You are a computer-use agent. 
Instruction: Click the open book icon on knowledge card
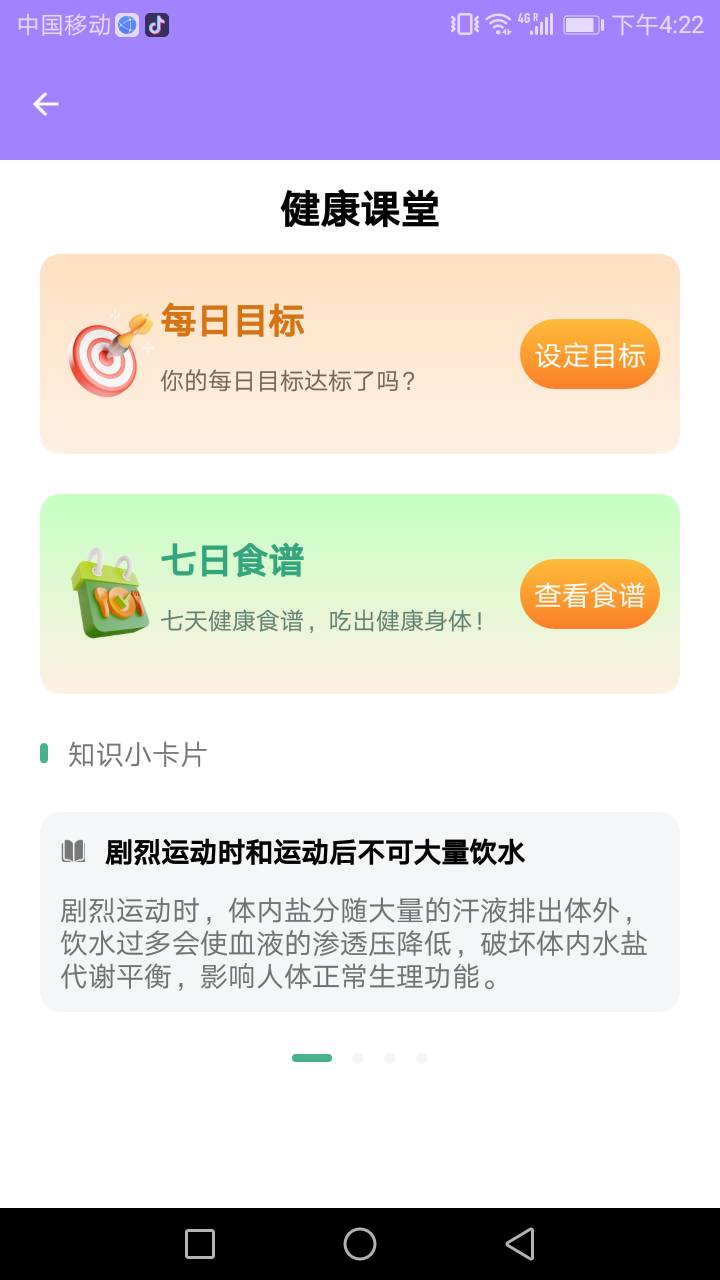pos(75,850)
